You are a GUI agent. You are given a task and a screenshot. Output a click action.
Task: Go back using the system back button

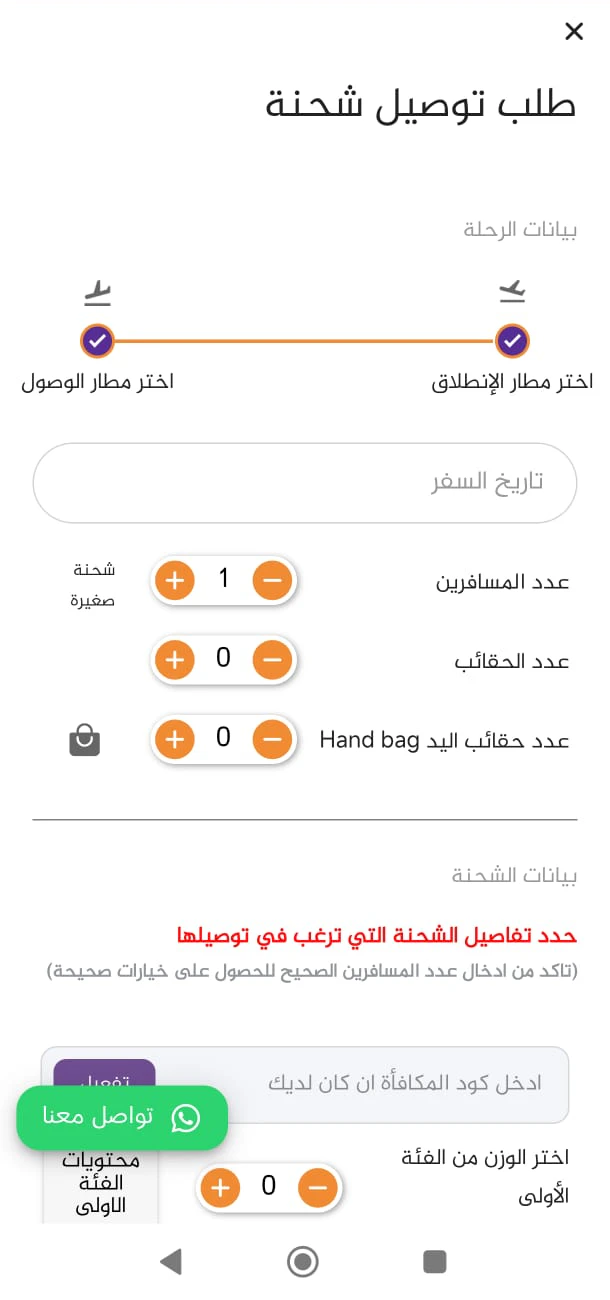tap(171, 1262)
